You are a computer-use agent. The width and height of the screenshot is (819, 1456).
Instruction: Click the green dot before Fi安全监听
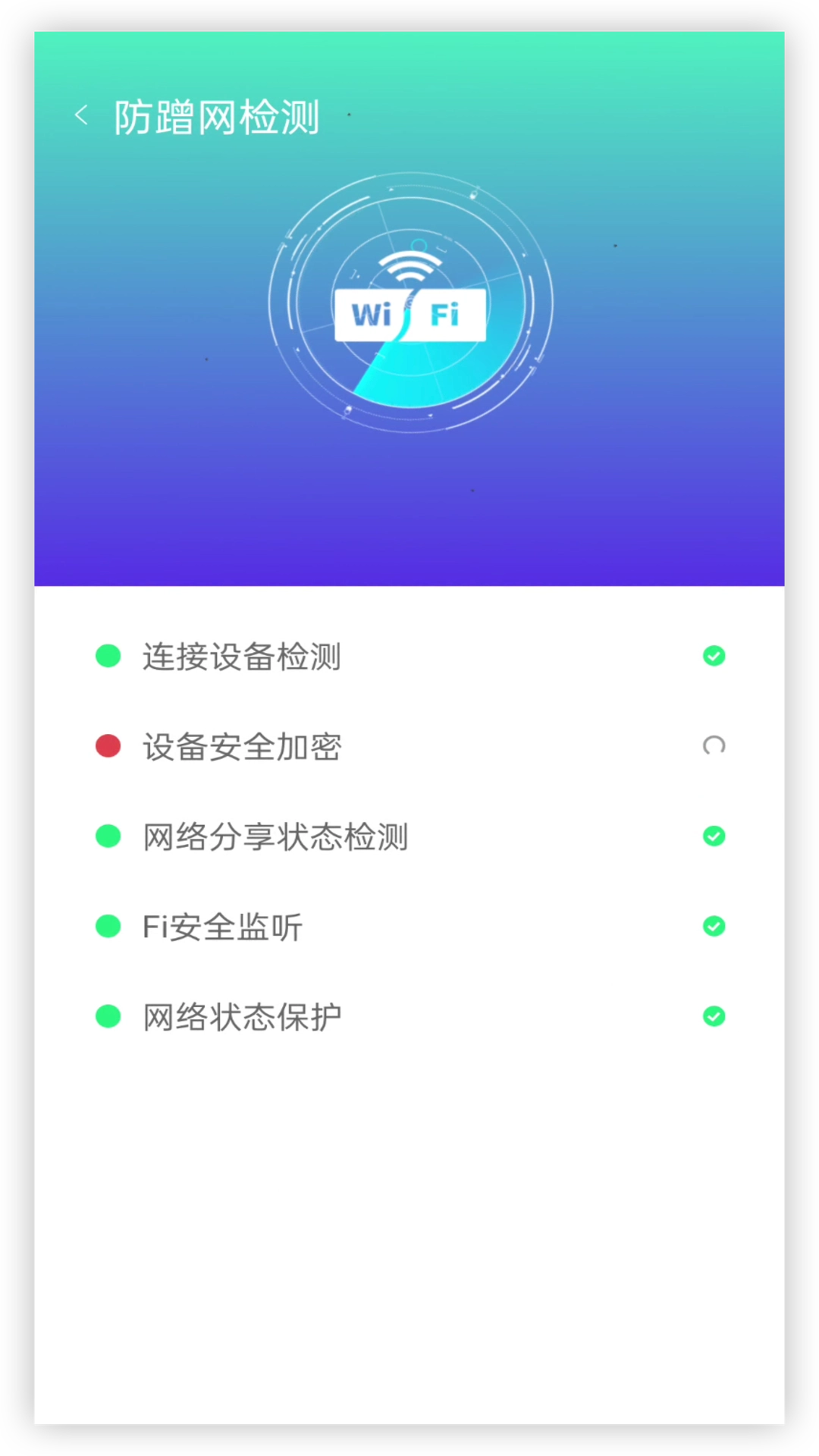108,926
